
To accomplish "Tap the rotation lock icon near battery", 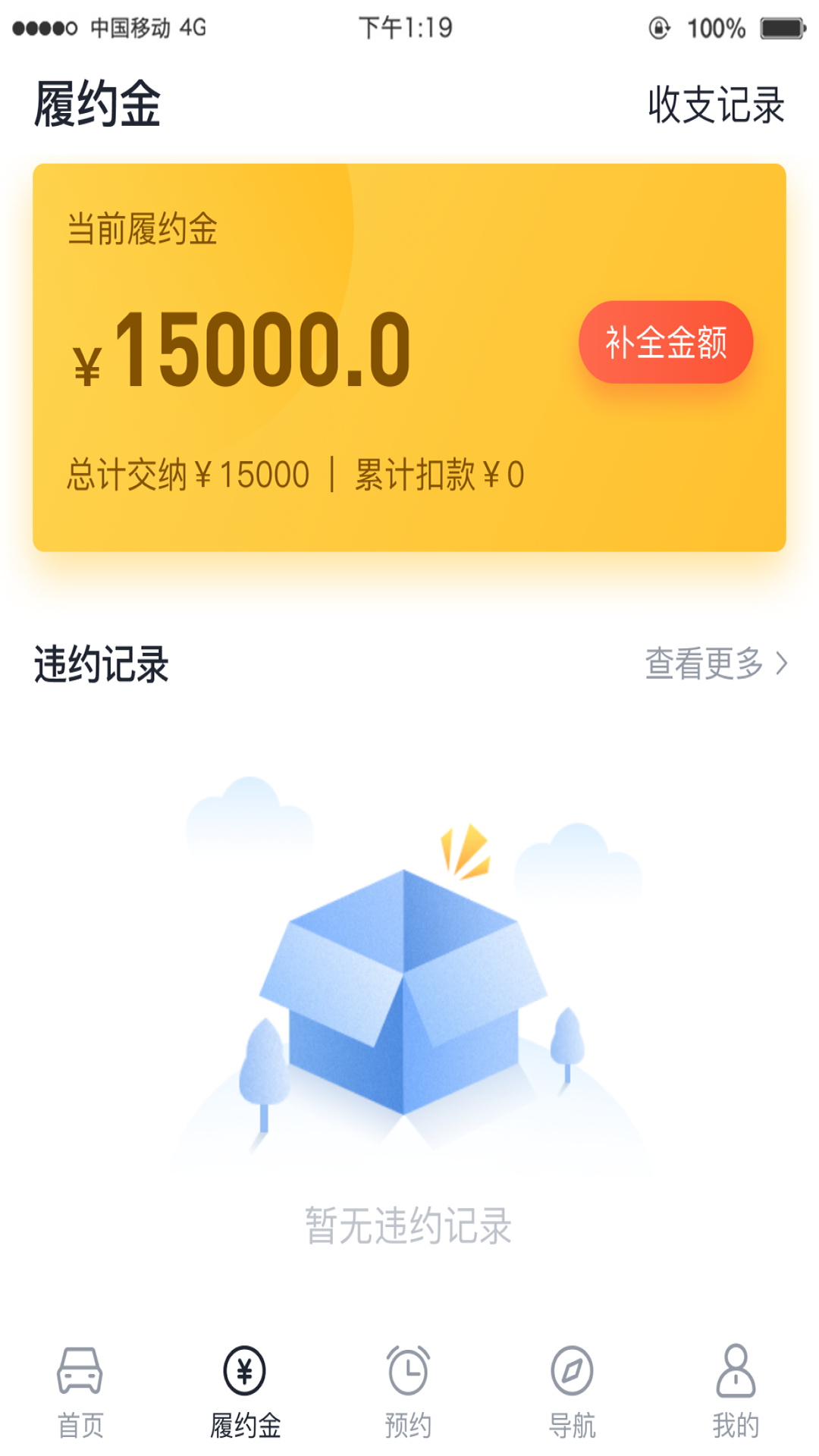I will coord(657,27).
